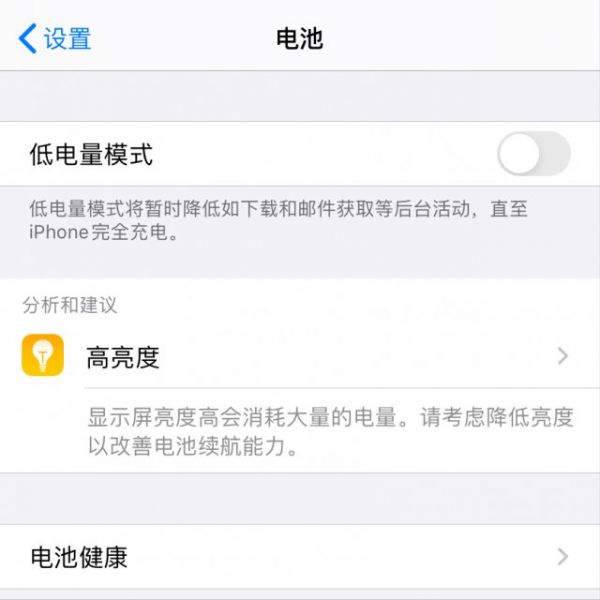Open the 高亮度 suggestion

[x=300, y=356]
